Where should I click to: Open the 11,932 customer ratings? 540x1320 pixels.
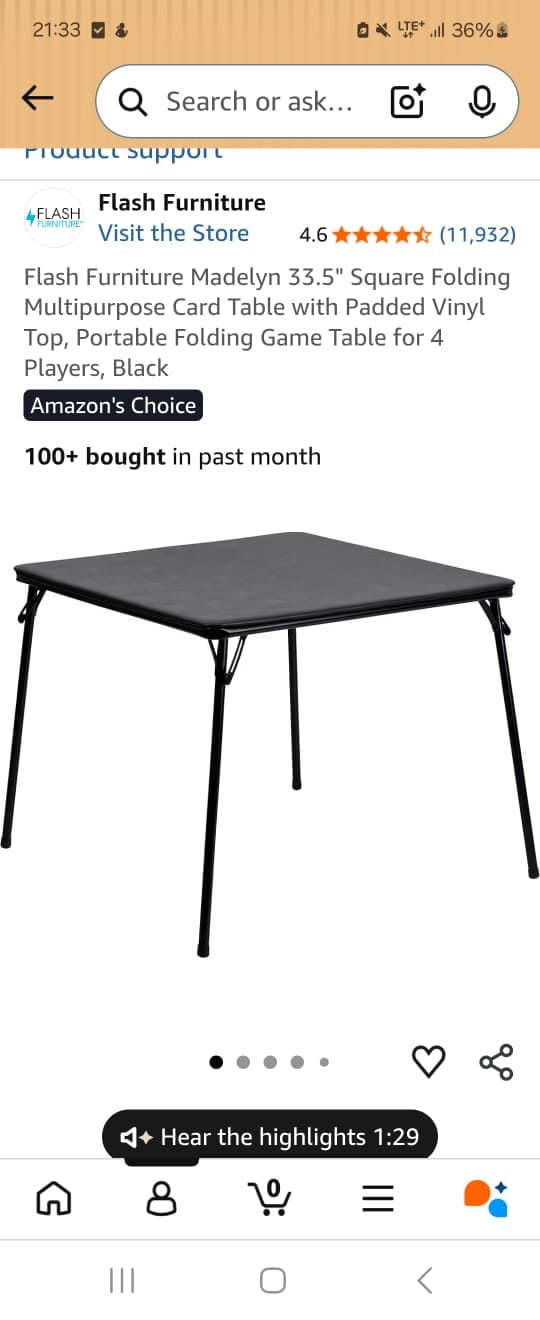tap(477, 235)
